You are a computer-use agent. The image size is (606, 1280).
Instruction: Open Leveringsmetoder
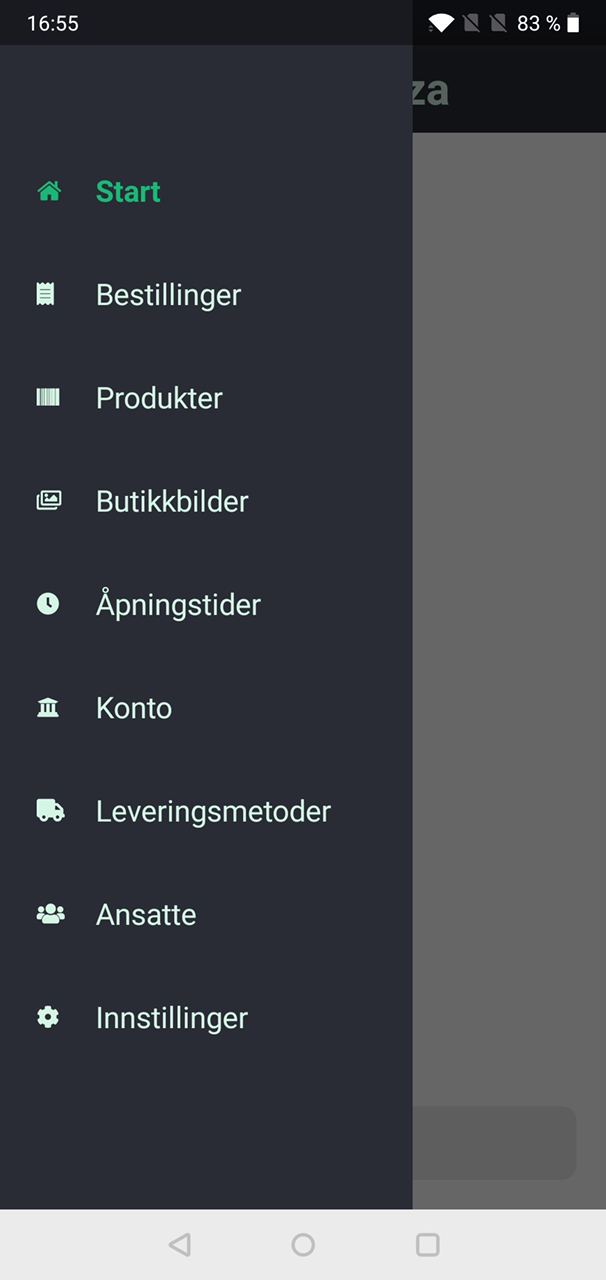206,811
